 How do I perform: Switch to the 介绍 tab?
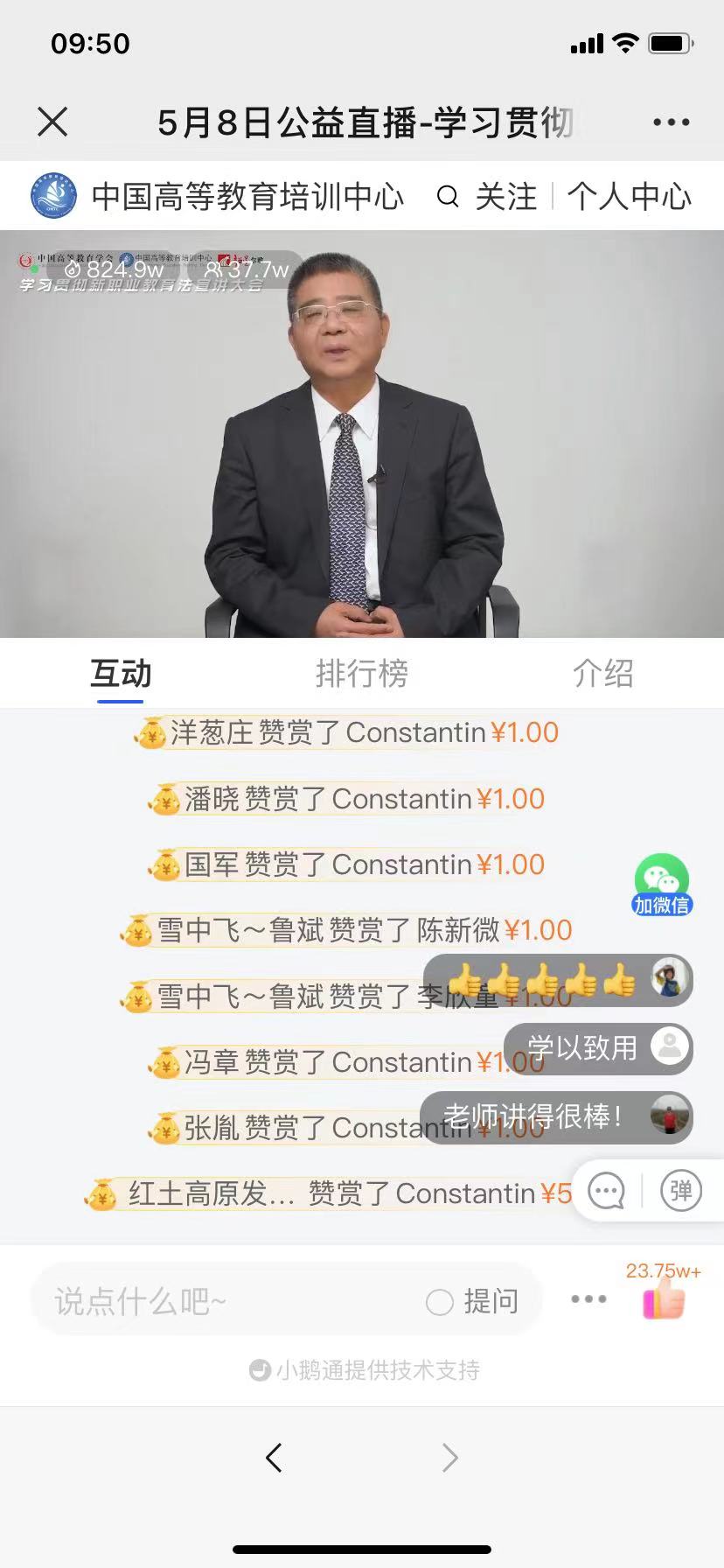602,674
